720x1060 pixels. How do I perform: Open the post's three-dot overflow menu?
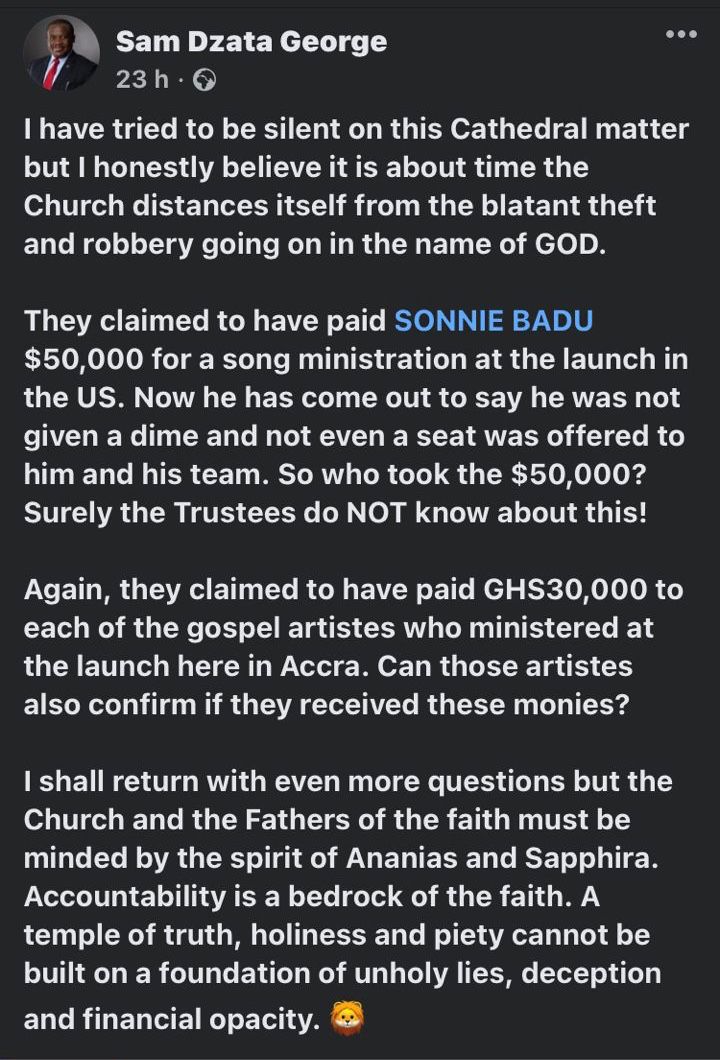pos(681,35)
